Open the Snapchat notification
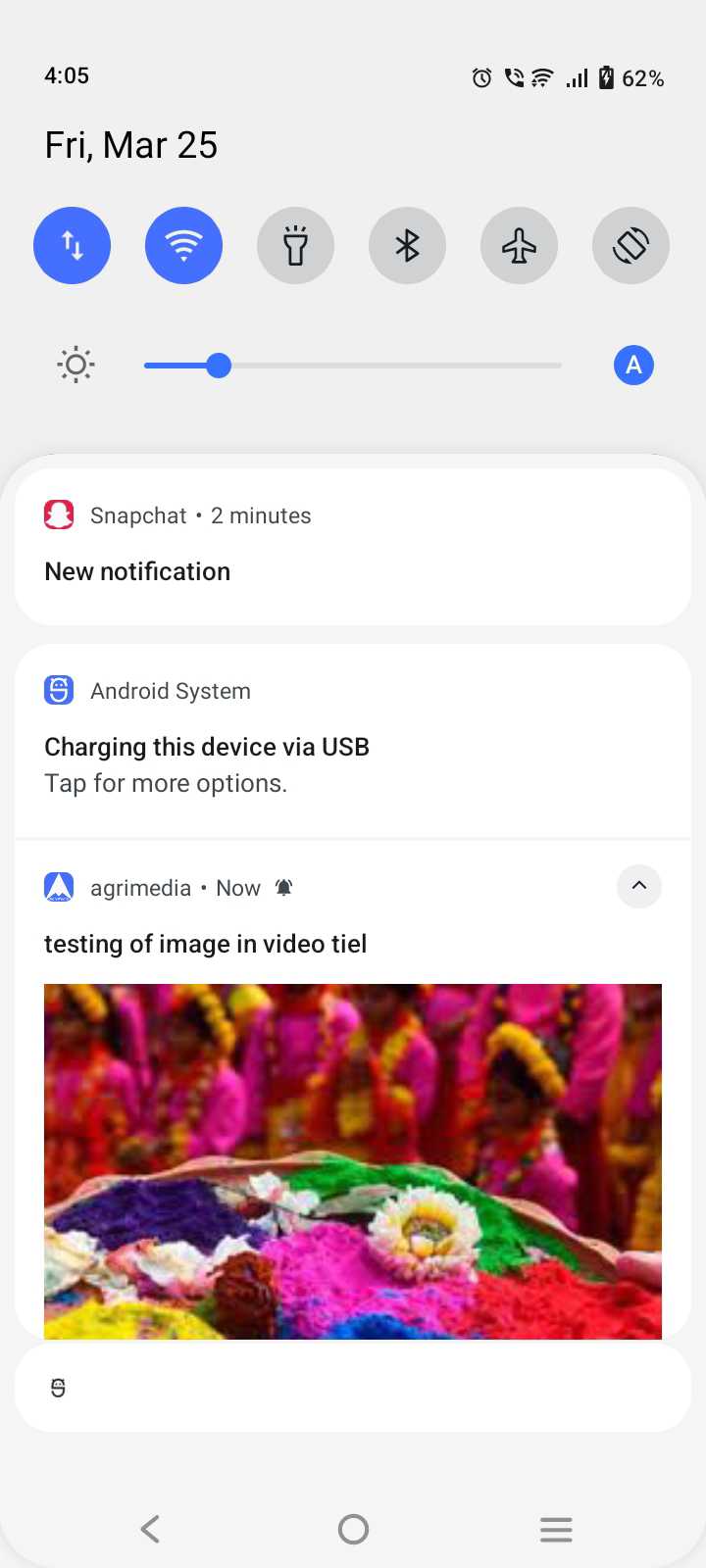 [353, 546]
